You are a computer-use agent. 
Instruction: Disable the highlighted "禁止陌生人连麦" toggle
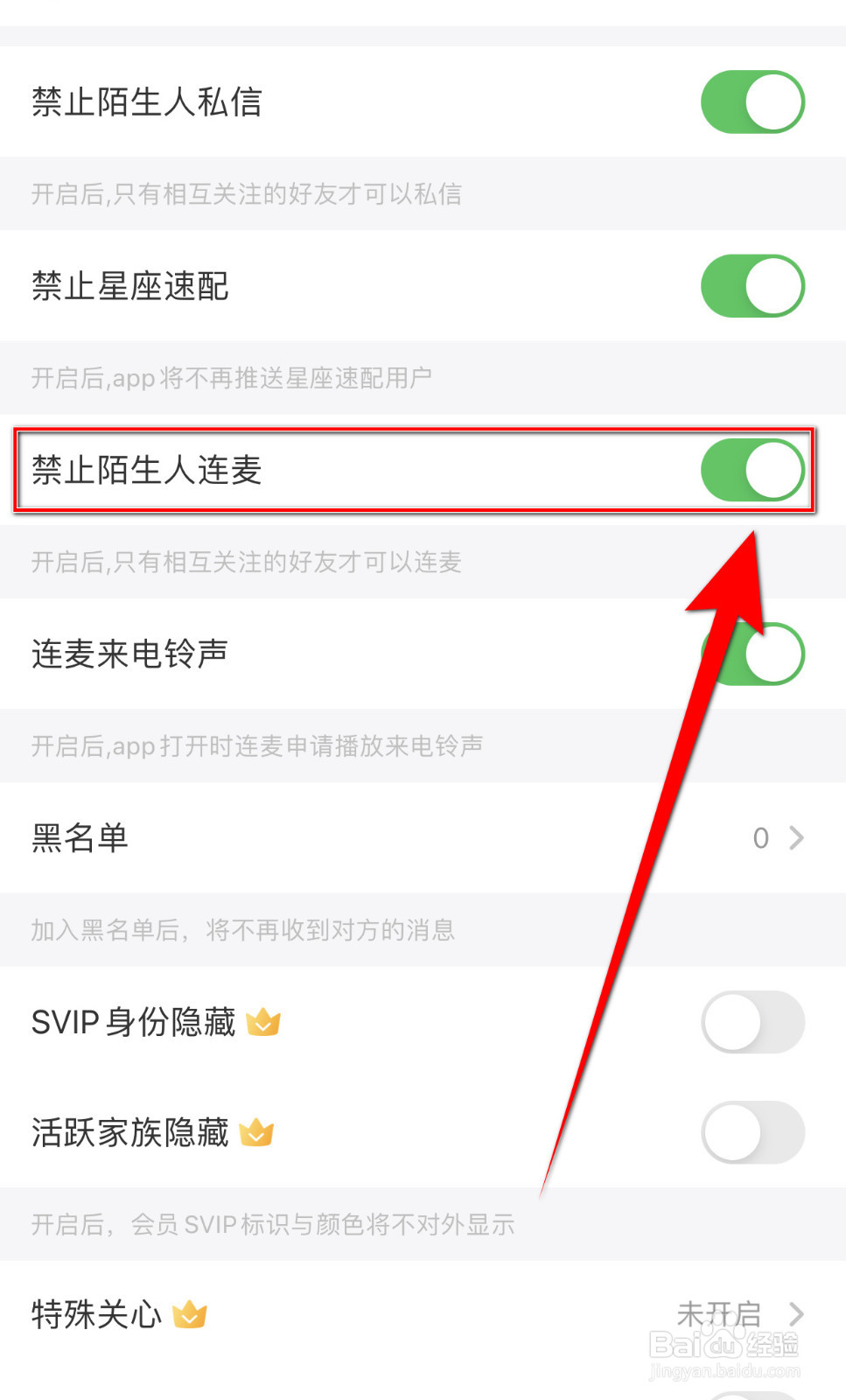(x=752, y=470)
